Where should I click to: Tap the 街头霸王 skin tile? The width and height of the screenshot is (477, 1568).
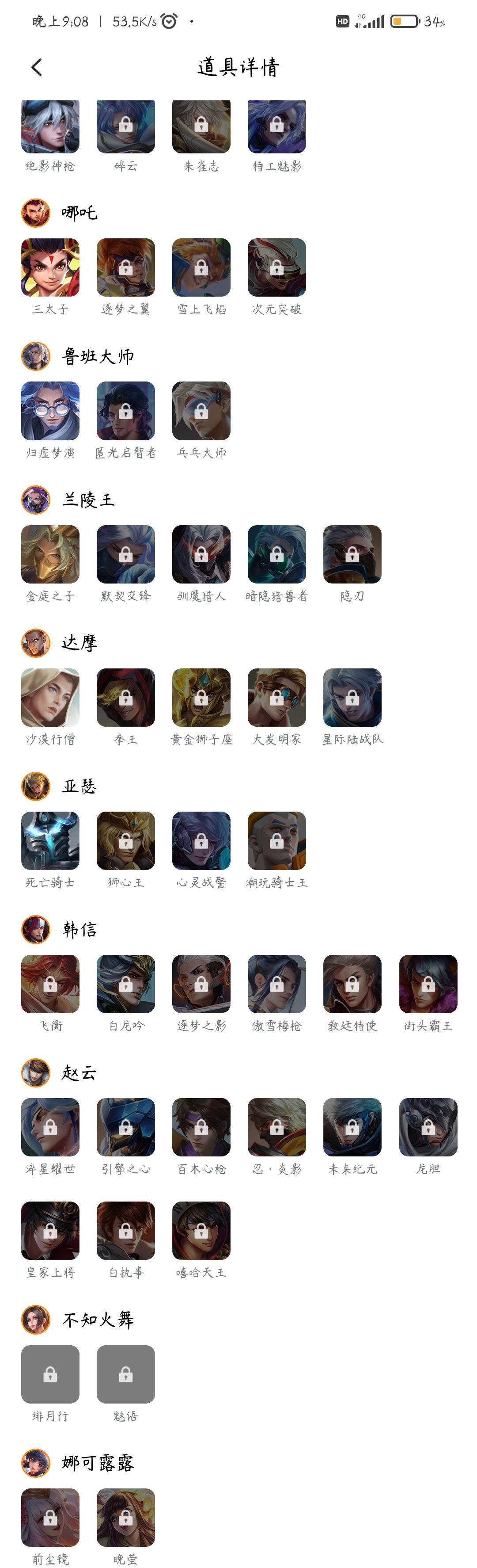tap(428, 984)
